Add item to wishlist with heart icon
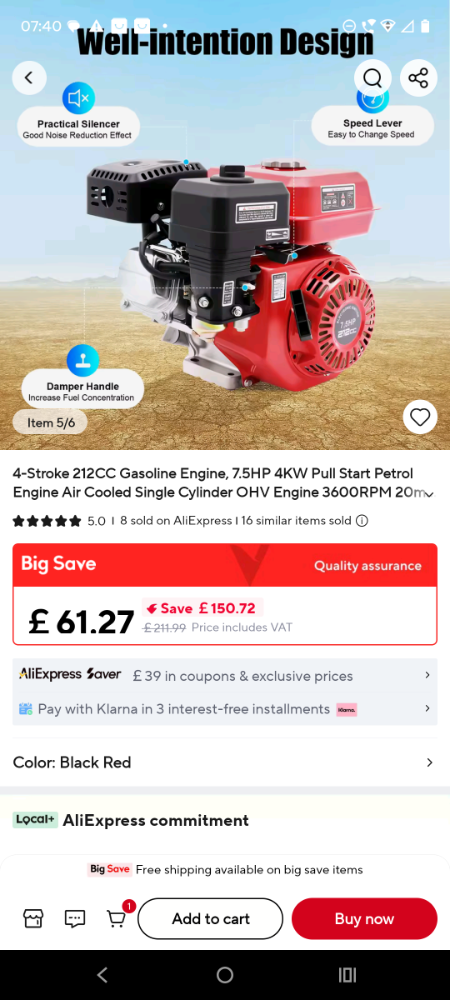The height and width of the screenshot is (1000, 450). click(x=420, y=417)
